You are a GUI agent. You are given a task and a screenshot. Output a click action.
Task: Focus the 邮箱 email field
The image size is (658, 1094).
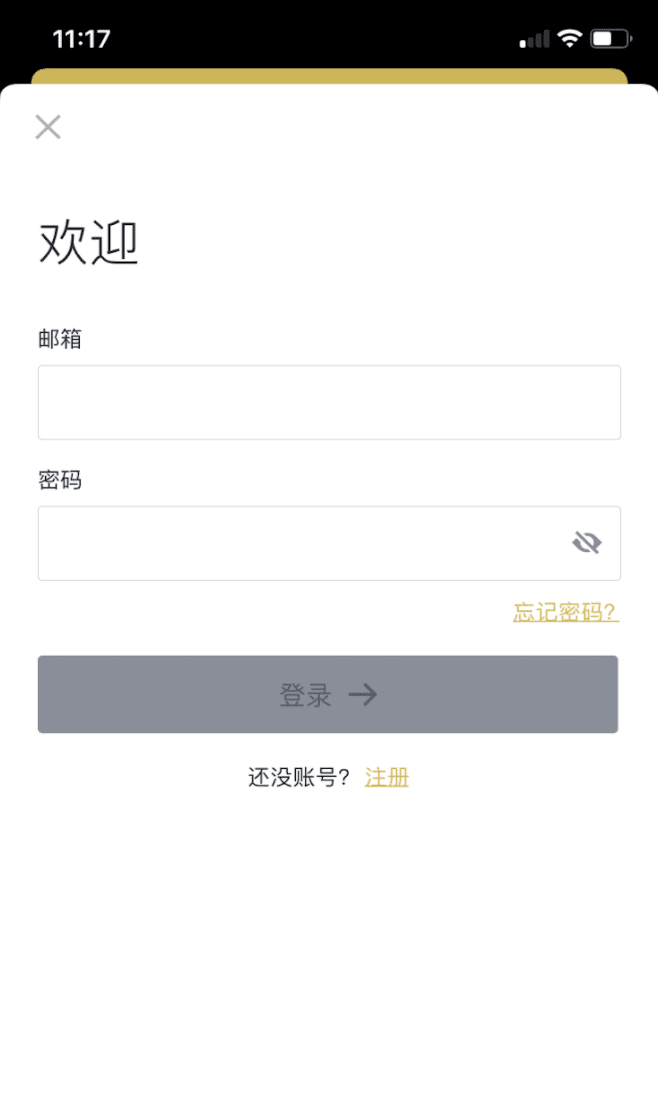[329, 402]
